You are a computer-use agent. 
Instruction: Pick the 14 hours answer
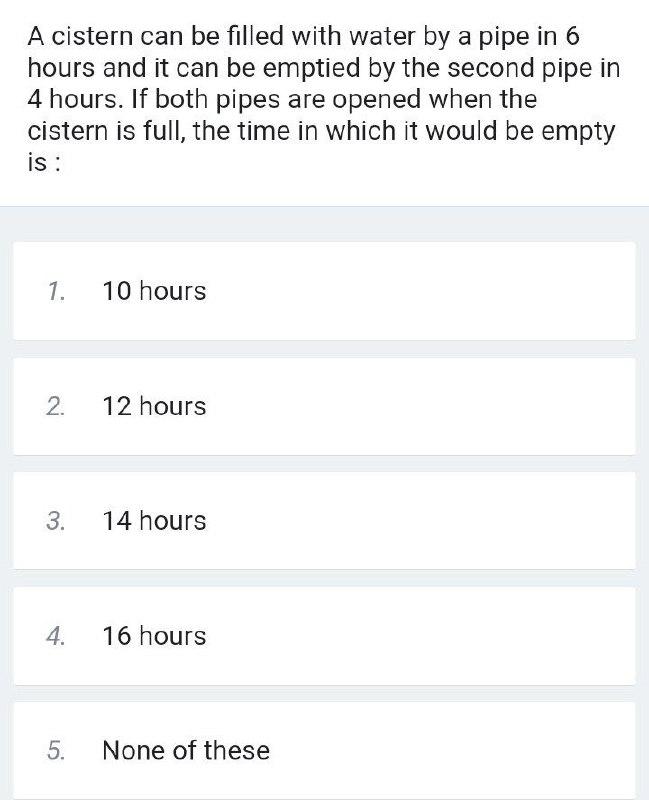click(x=154, y=521)
